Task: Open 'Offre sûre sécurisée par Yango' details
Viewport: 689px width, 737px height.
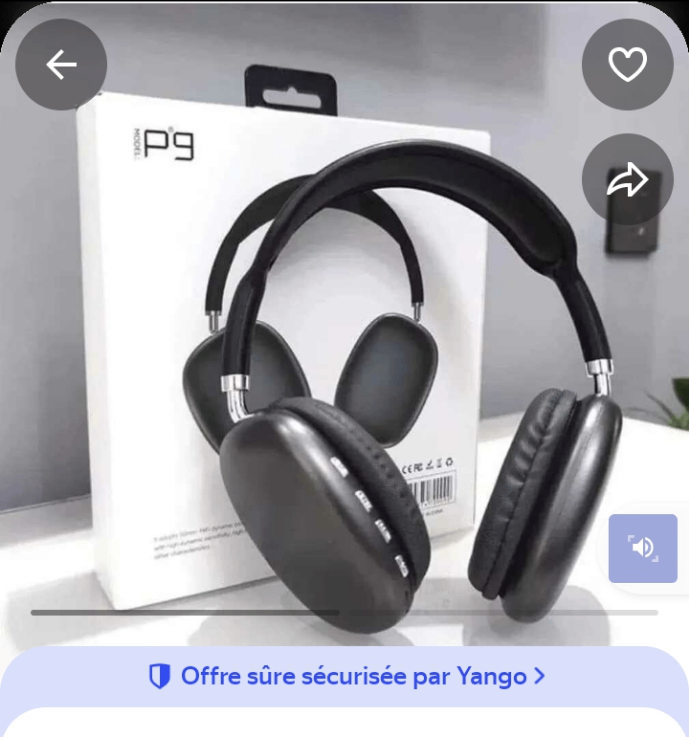Action: [345, 676]
